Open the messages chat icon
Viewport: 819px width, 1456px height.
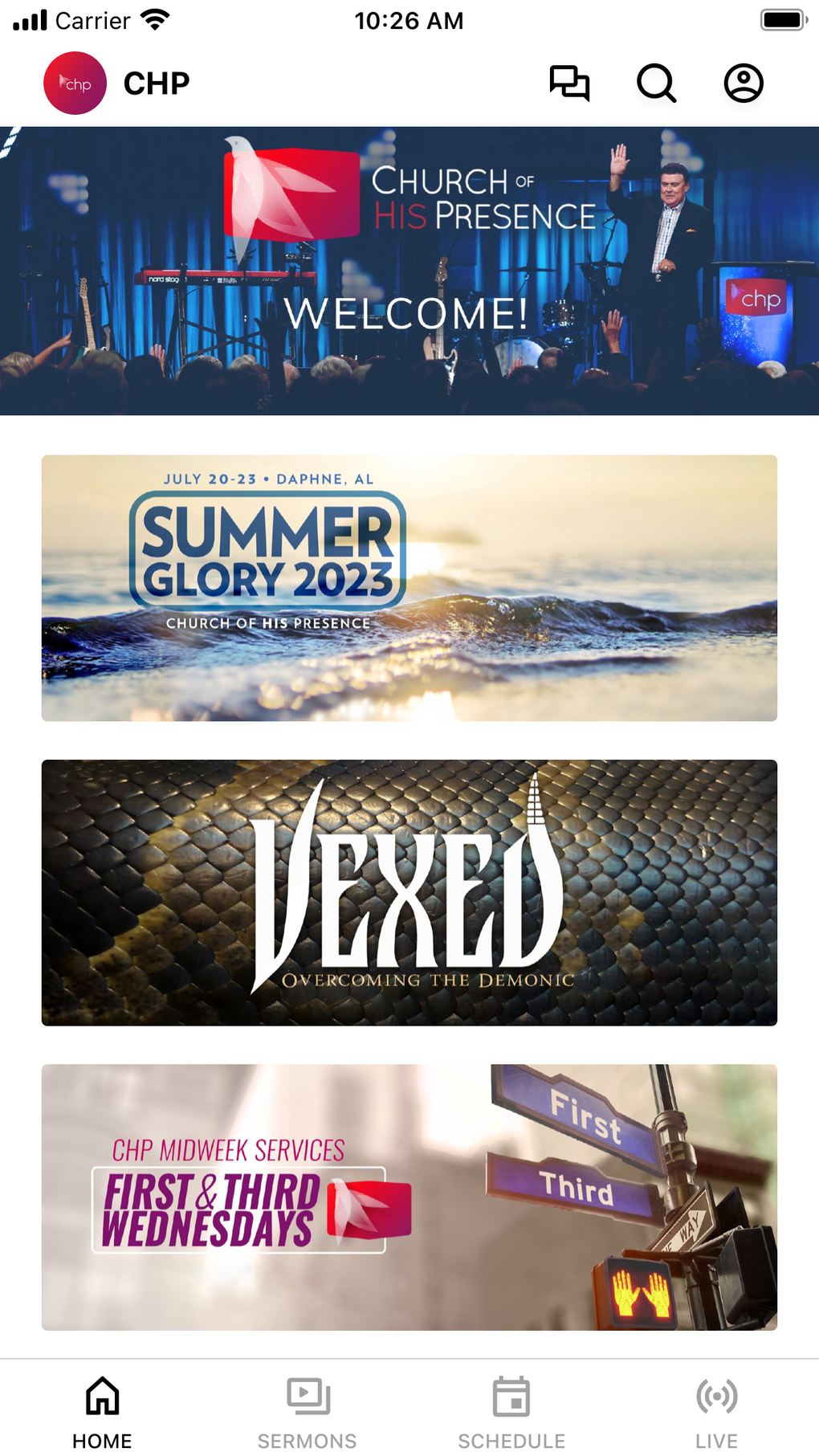(569, 83)
